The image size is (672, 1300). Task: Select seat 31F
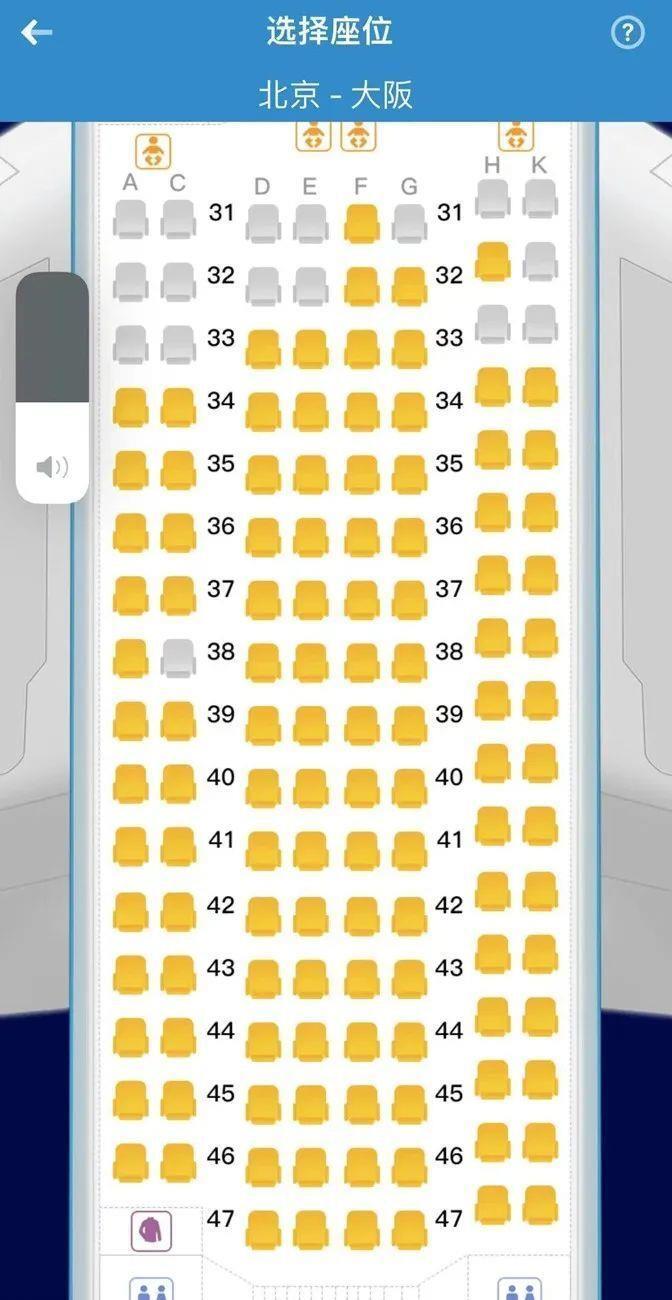(361, 223)
